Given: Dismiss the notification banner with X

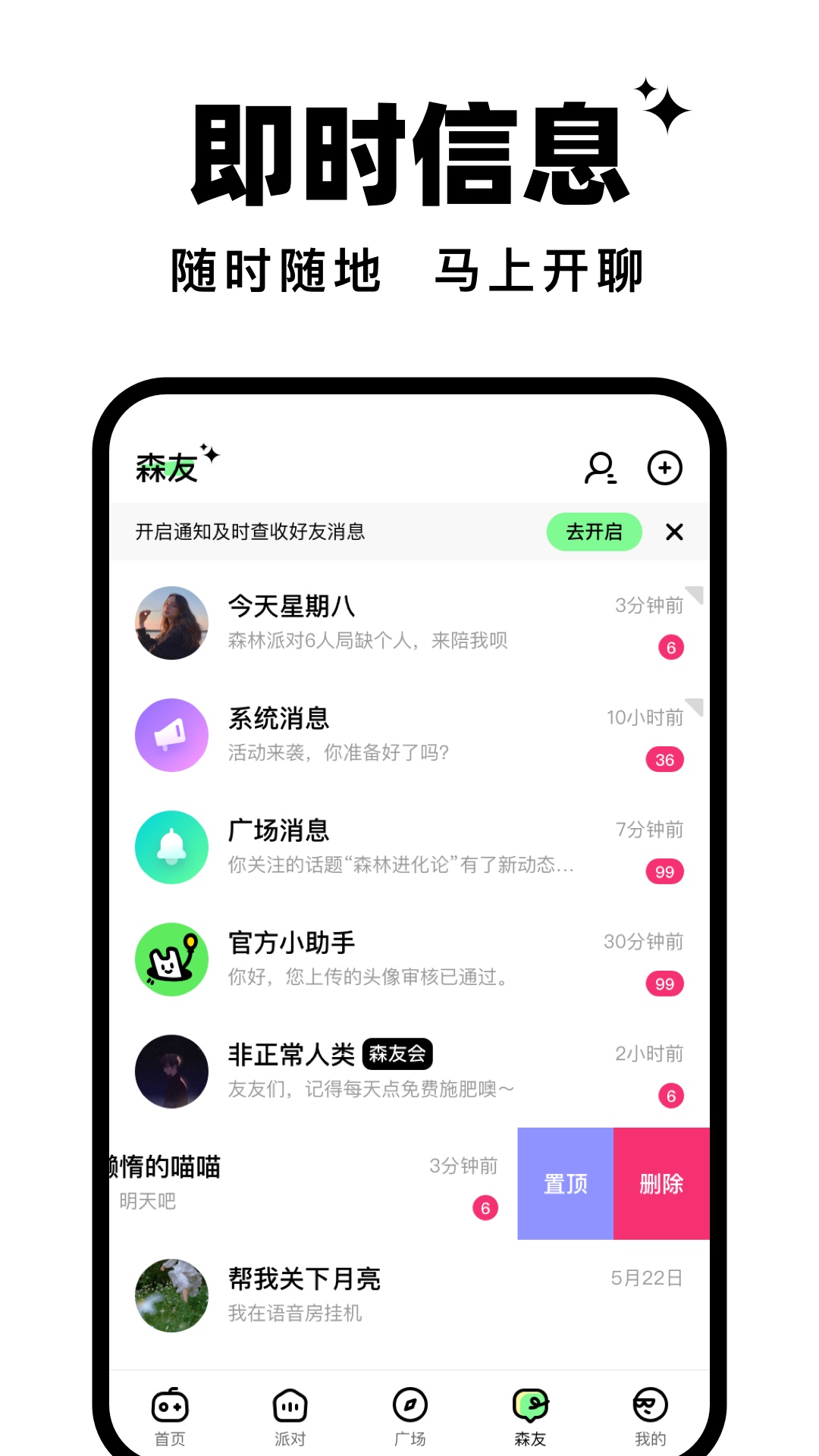Looking at the screenshot, I should [675, 532].
